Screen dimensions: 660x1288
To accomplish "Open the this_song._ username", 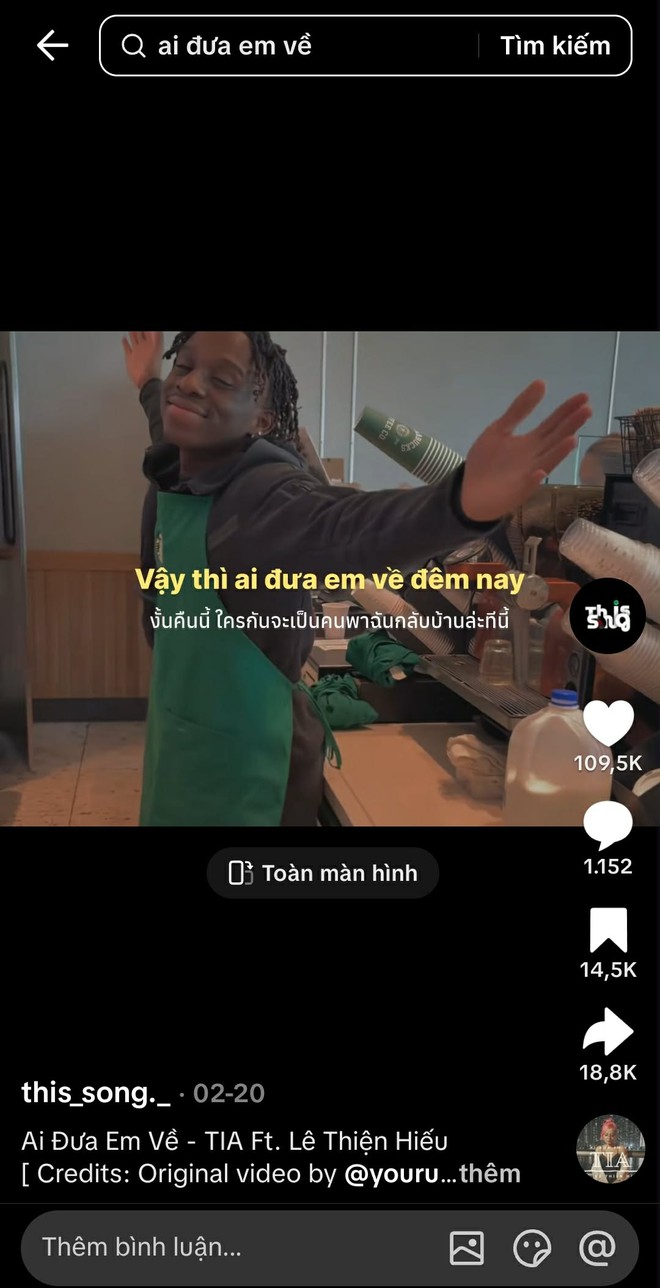I will pos(96,1093).
